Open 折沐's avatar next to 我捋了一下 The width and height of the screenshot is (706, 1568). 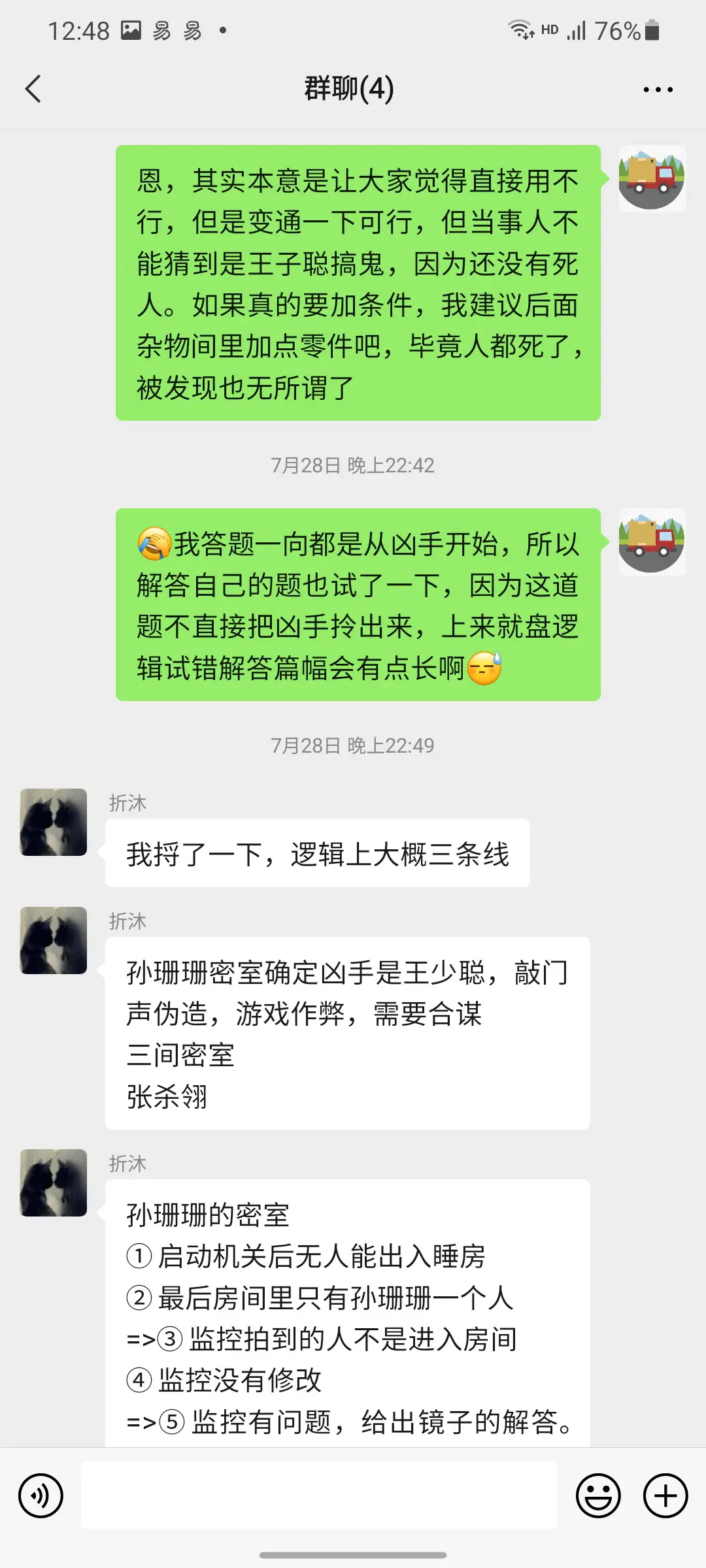tap(54, 822)
